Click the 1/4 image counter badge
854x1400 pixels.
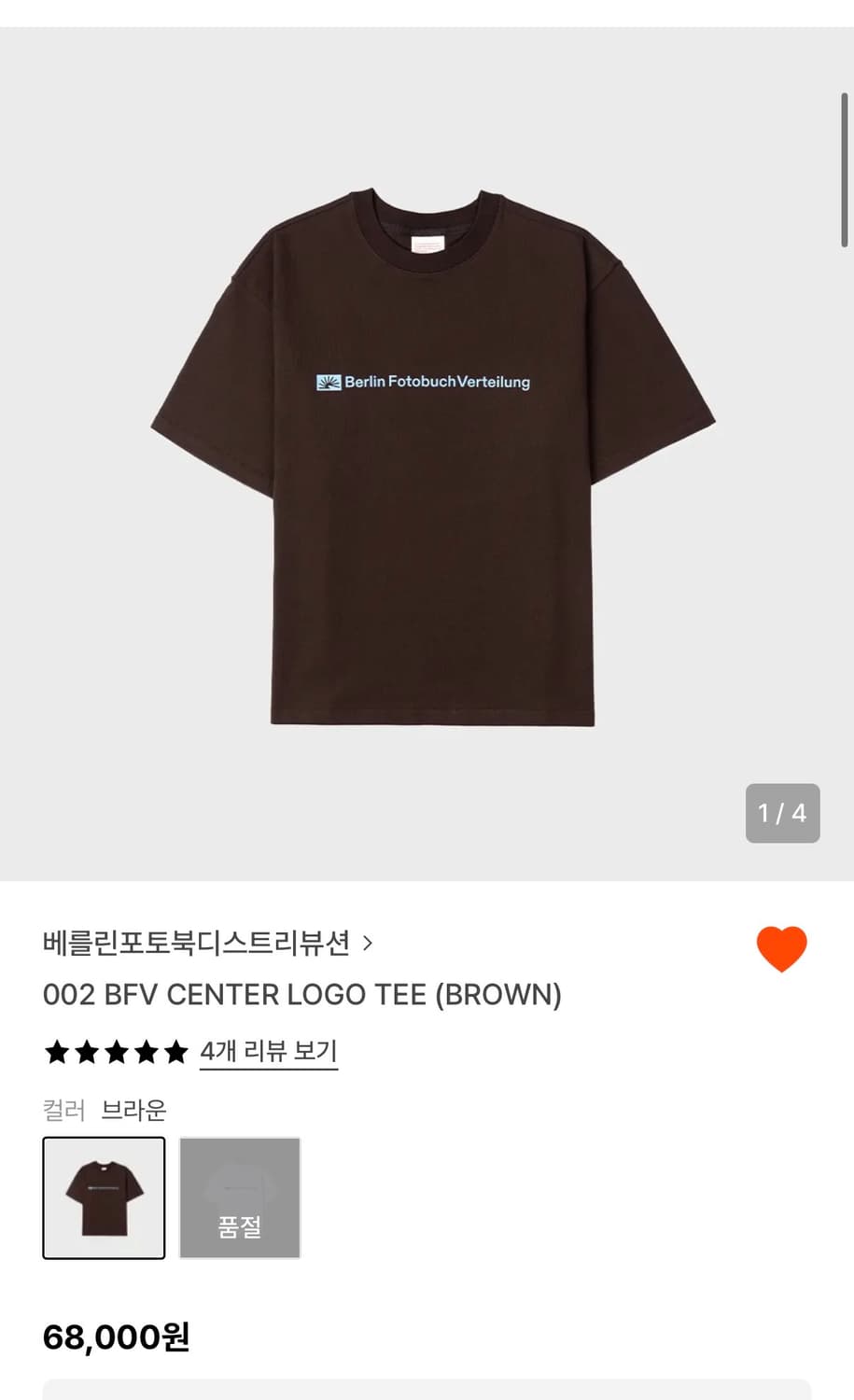click(782, 813)
